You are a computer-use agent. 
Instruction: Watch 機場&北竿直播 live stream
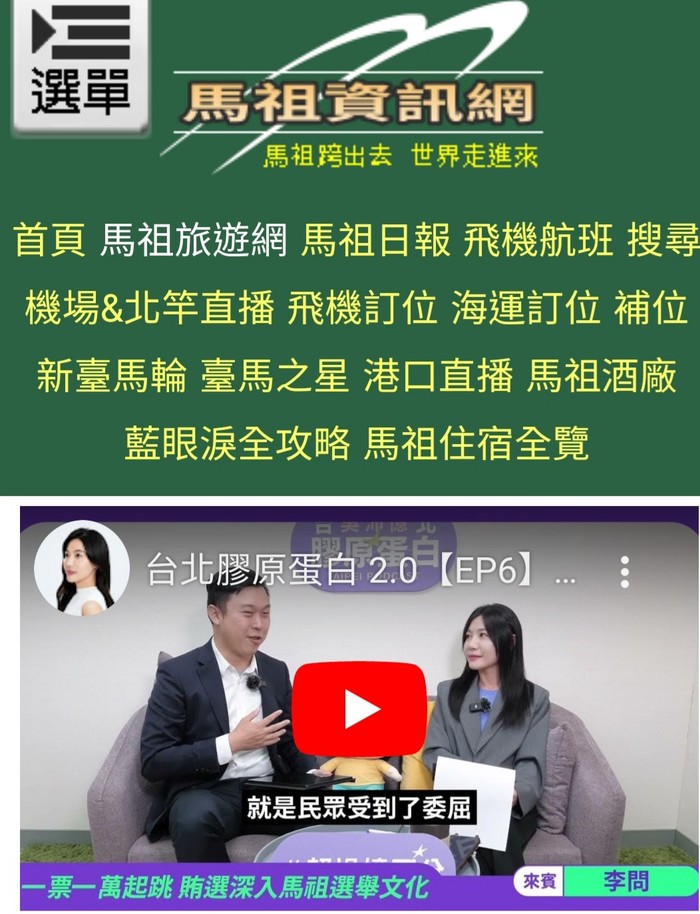click(150, 309)
